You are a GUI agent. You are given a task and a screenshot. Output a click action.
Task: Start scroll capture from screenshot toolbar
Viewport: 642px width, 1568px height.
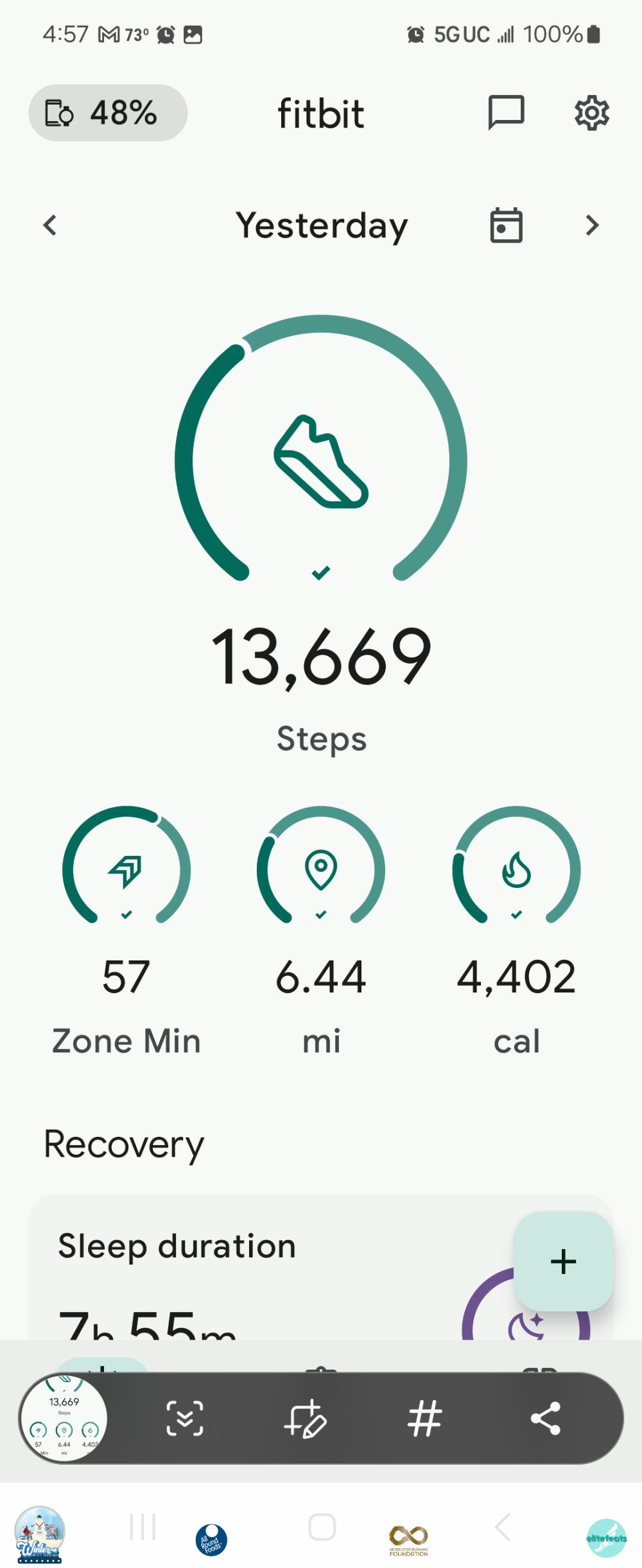coord(185,1418)
